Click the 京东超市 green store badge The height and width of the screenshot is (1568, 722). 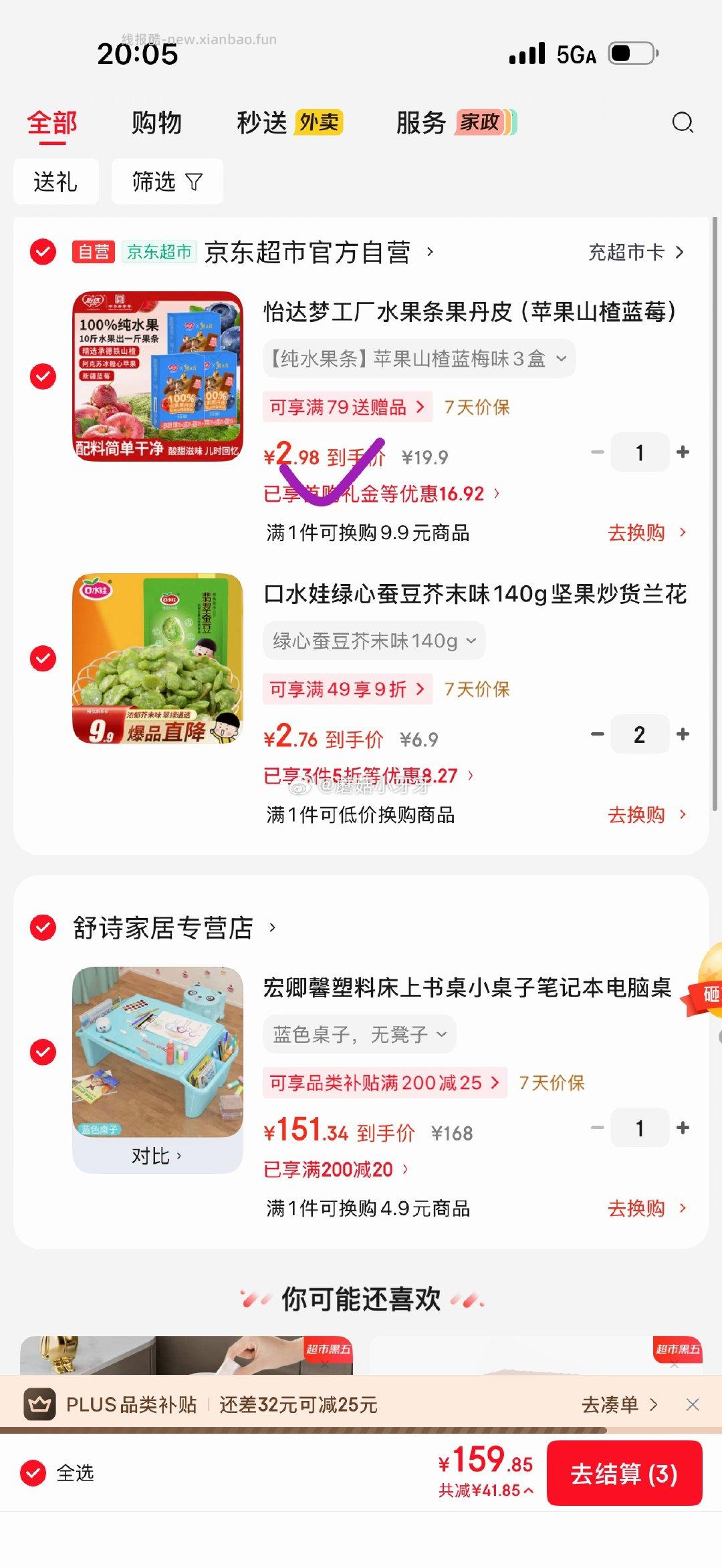160,254
